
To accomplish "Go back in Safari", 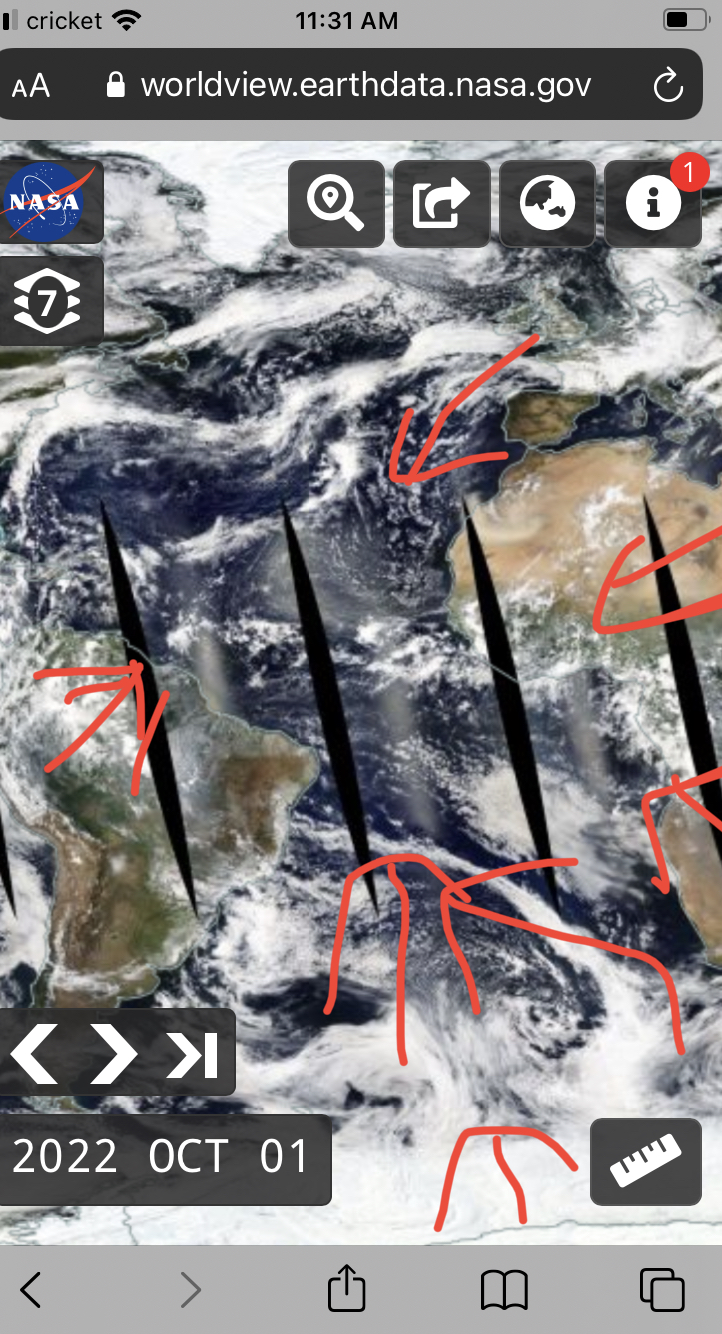I will coord(31,1290).
